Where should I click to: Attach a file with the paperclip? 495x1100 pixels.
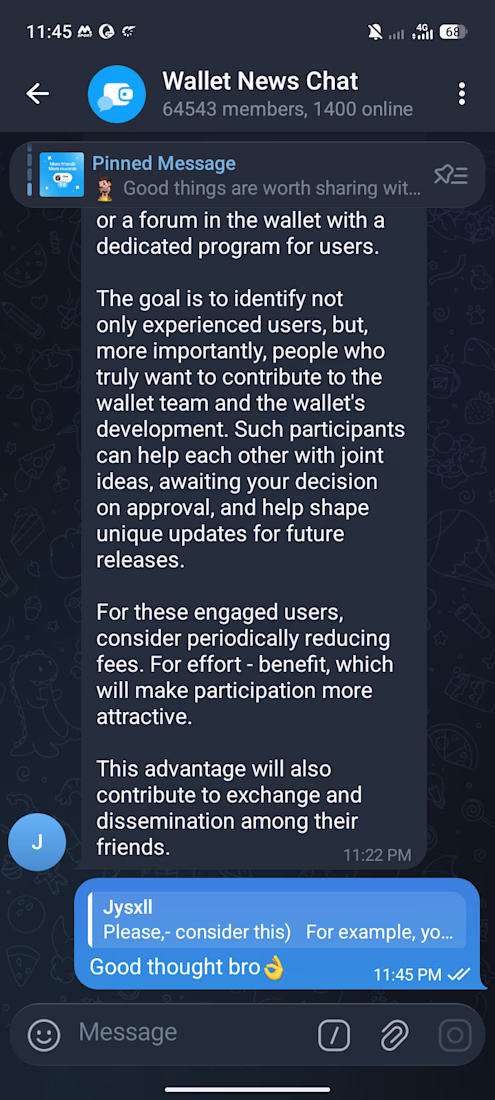pos(394,1035)
